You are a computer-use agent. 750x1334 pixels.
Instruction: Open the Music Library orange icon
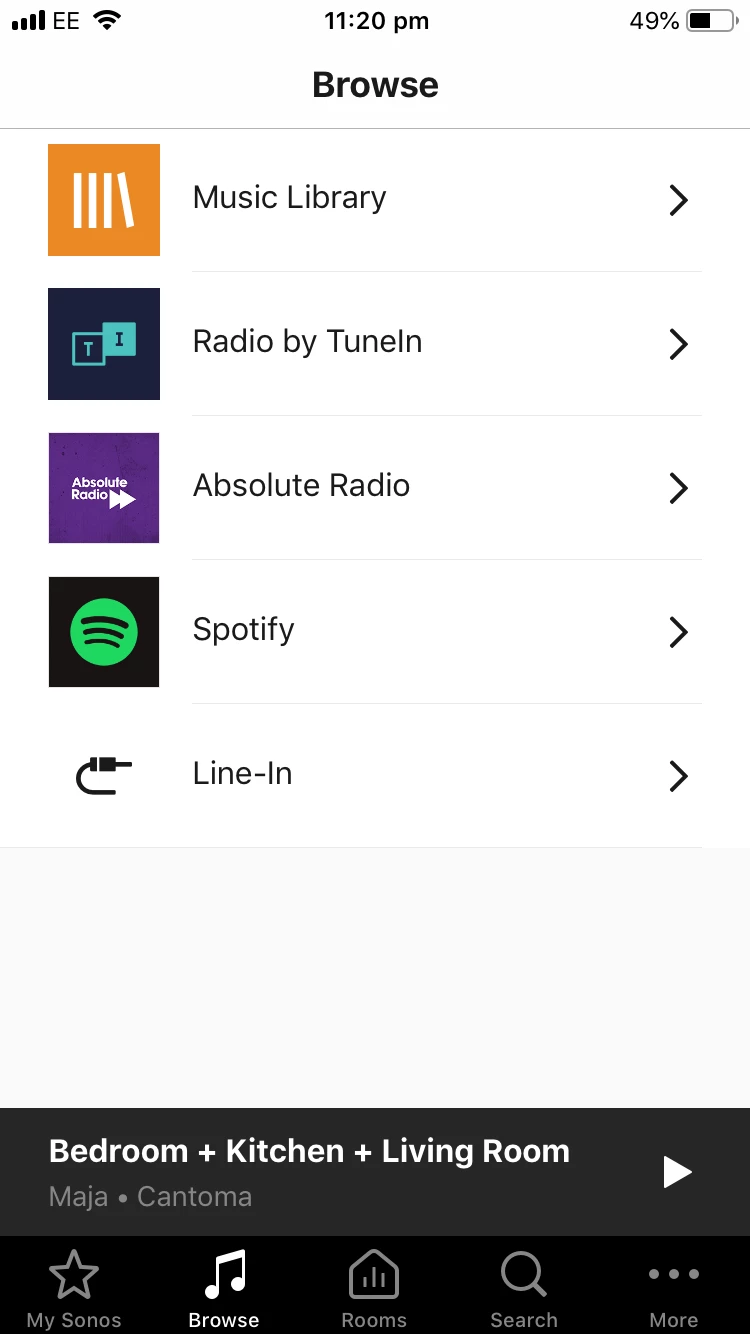click(x=103, y=199)
